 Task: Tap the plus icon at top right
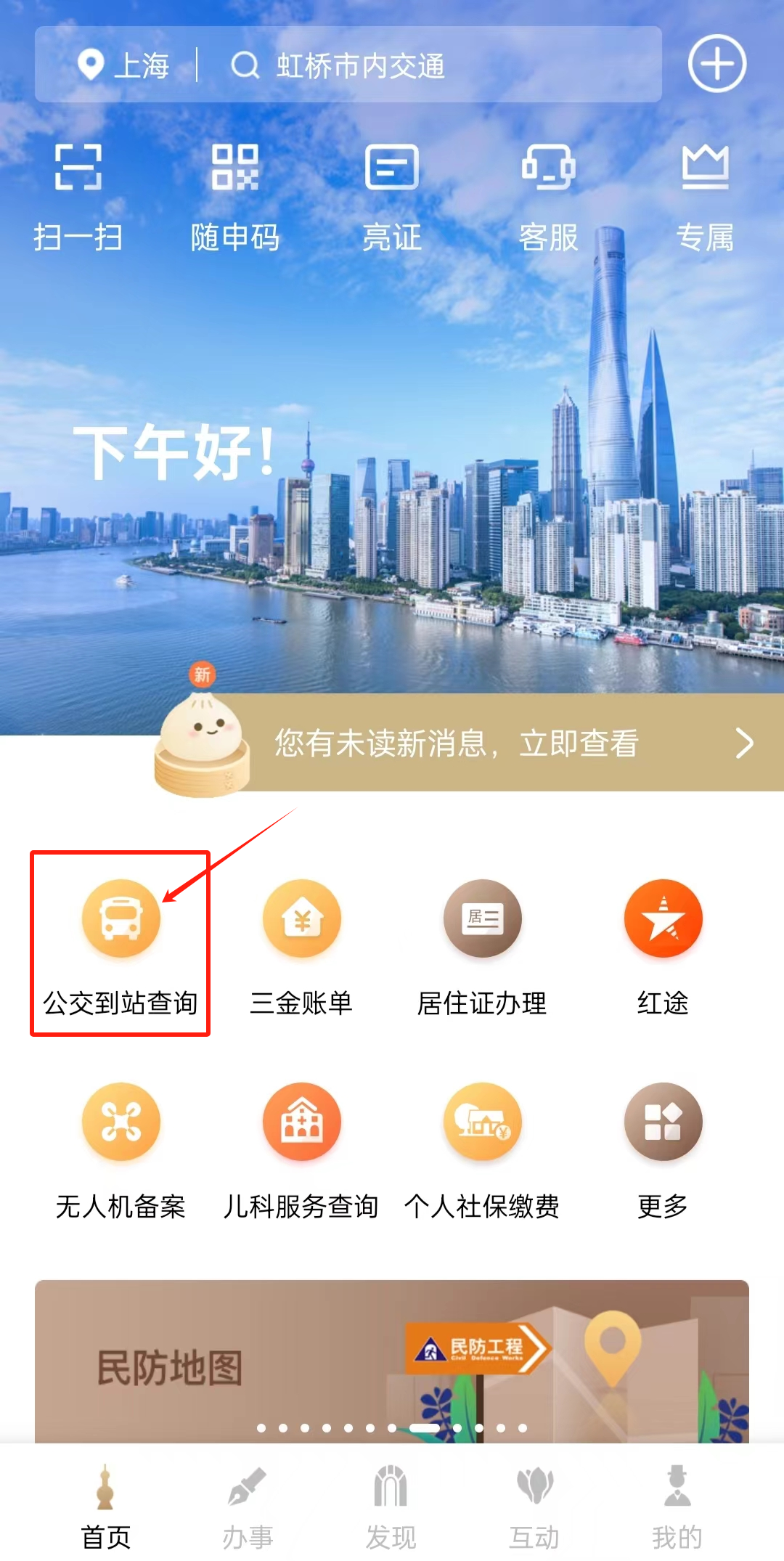(x=717, y=64)
